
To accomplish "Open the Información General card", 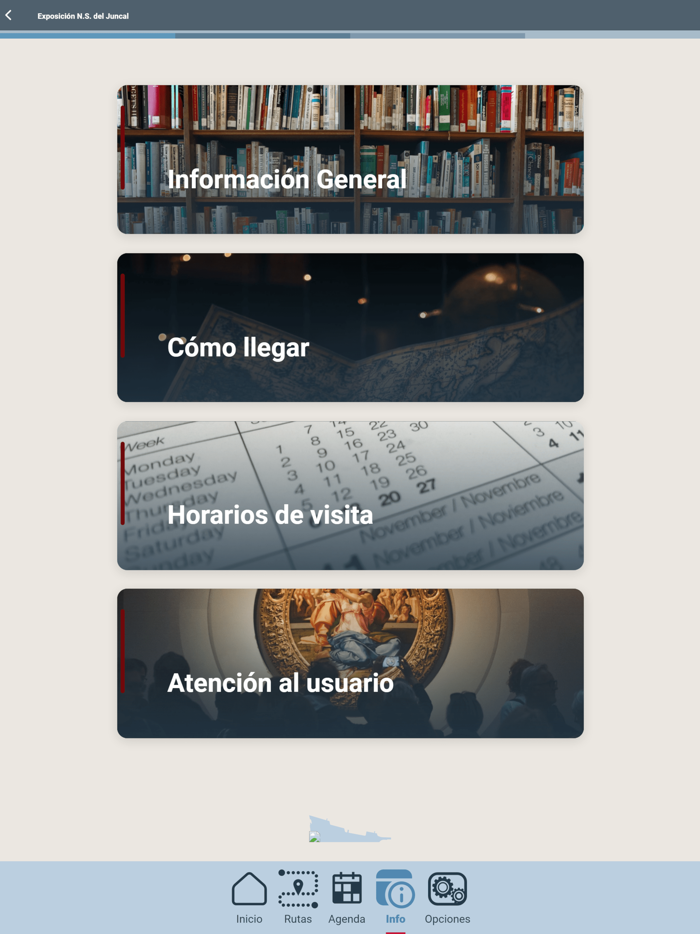I will click(x=350, y=160).
